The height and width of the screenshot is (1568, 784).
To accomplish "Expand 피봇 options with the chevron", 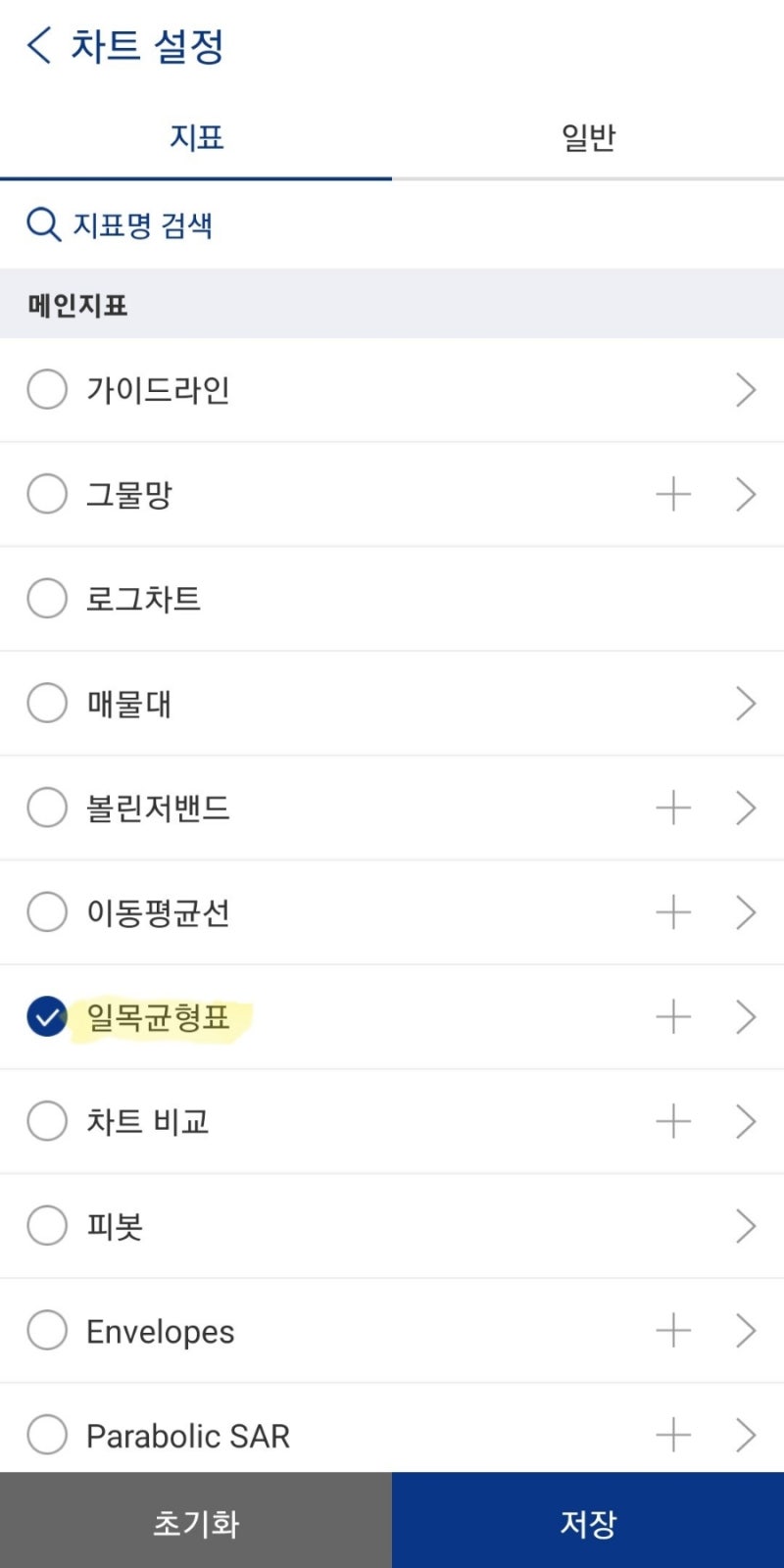I will click(x=746, y=1225).
